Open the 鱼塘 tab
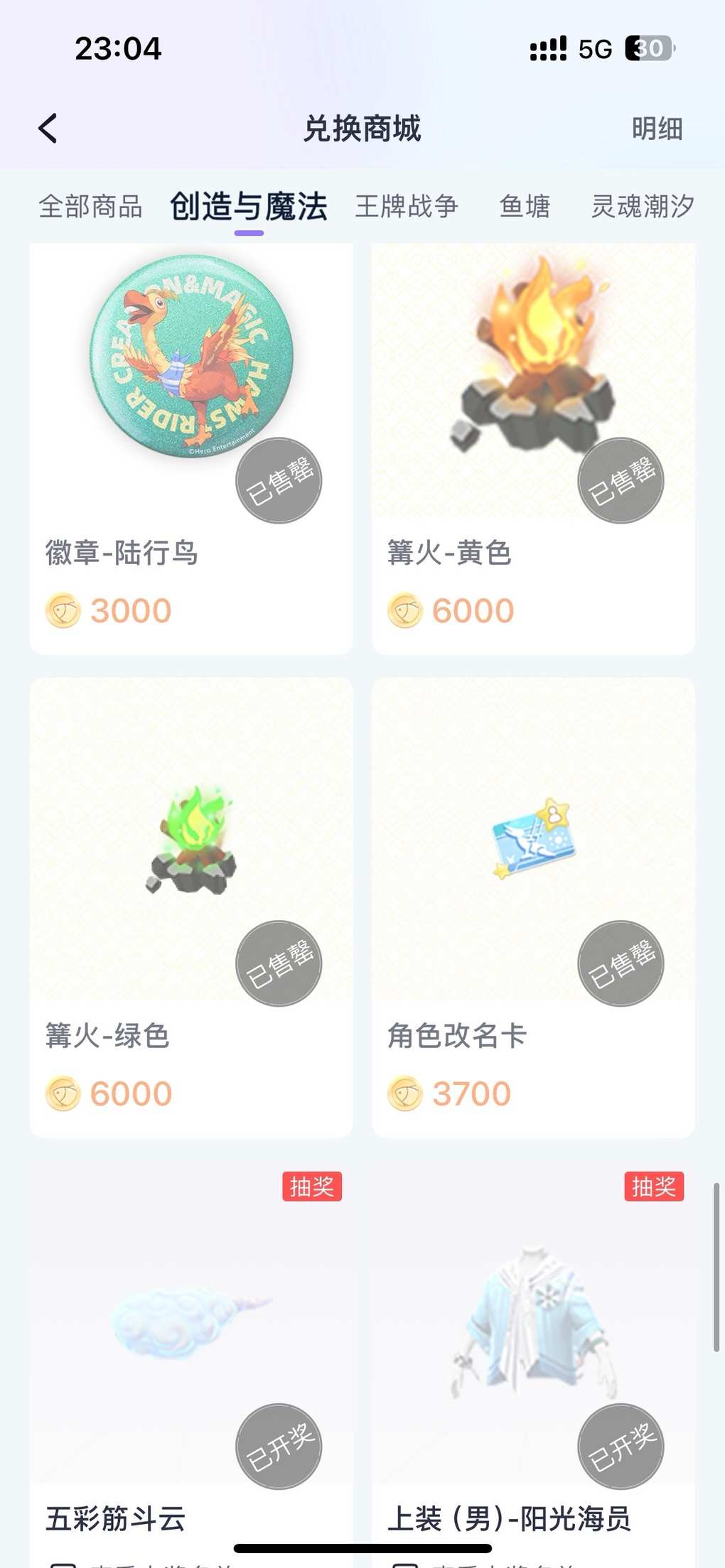Viewport: 725px width, 1568px height. coord(525,207)
